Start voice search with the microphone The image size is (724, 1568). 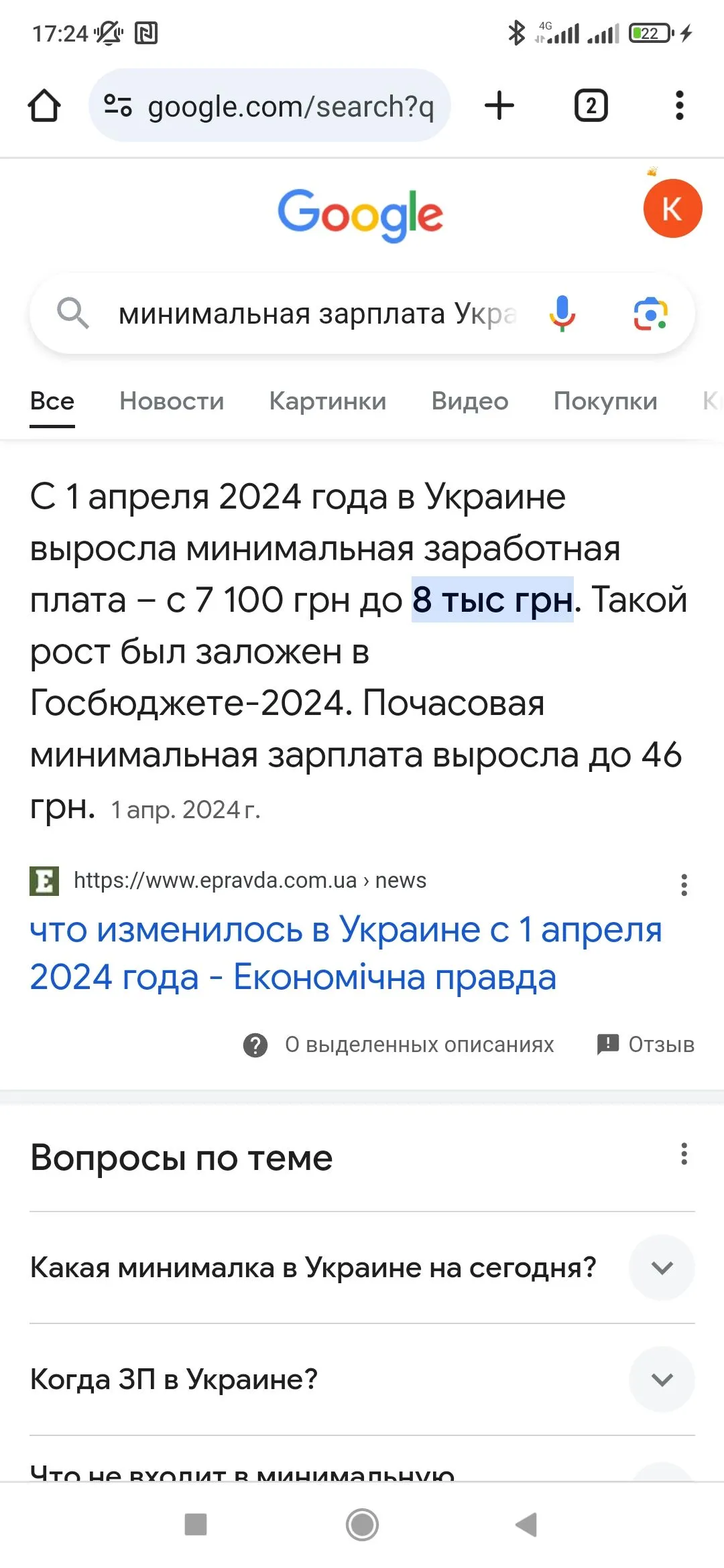[562, 314]
